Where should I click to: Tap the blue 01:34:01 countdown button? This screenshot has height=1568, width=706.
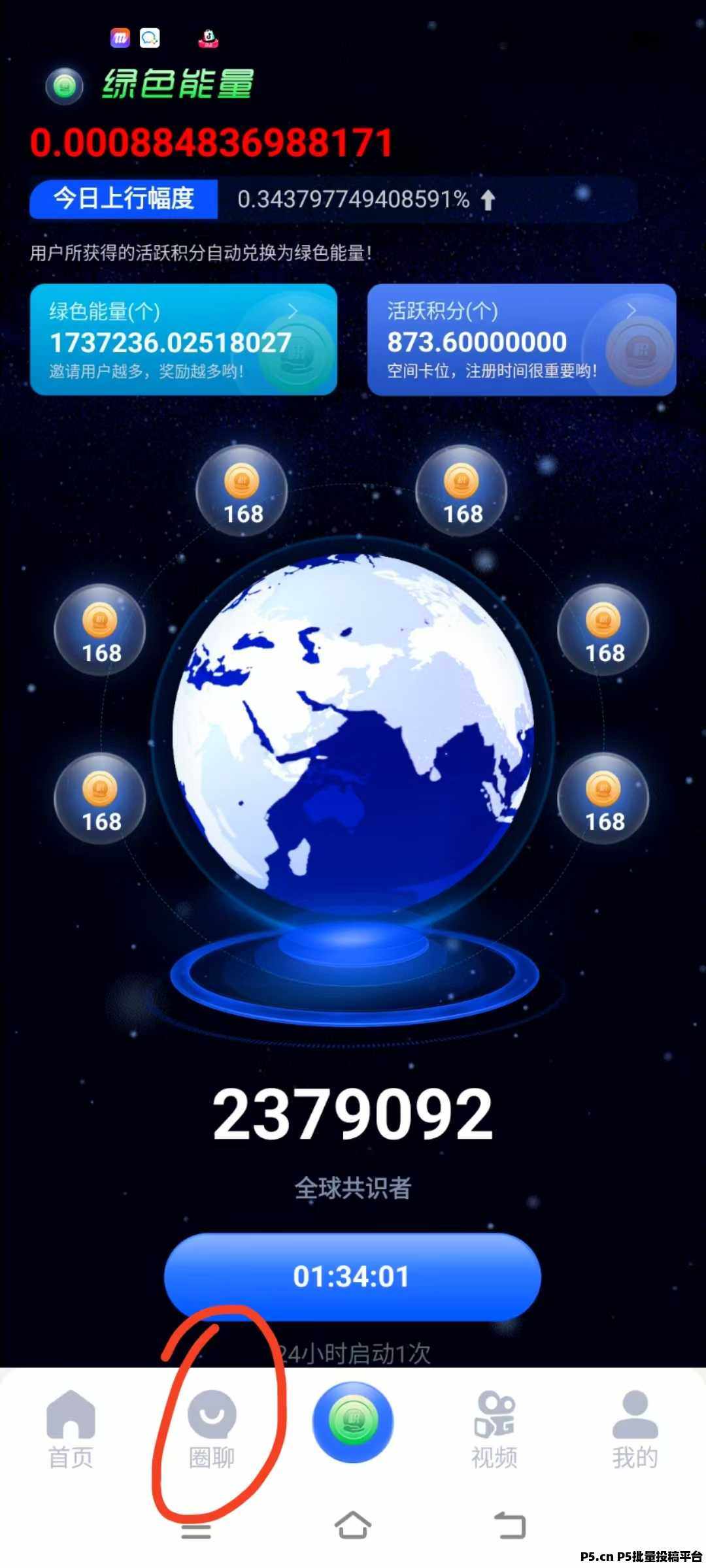click(x=352, y=1276)
